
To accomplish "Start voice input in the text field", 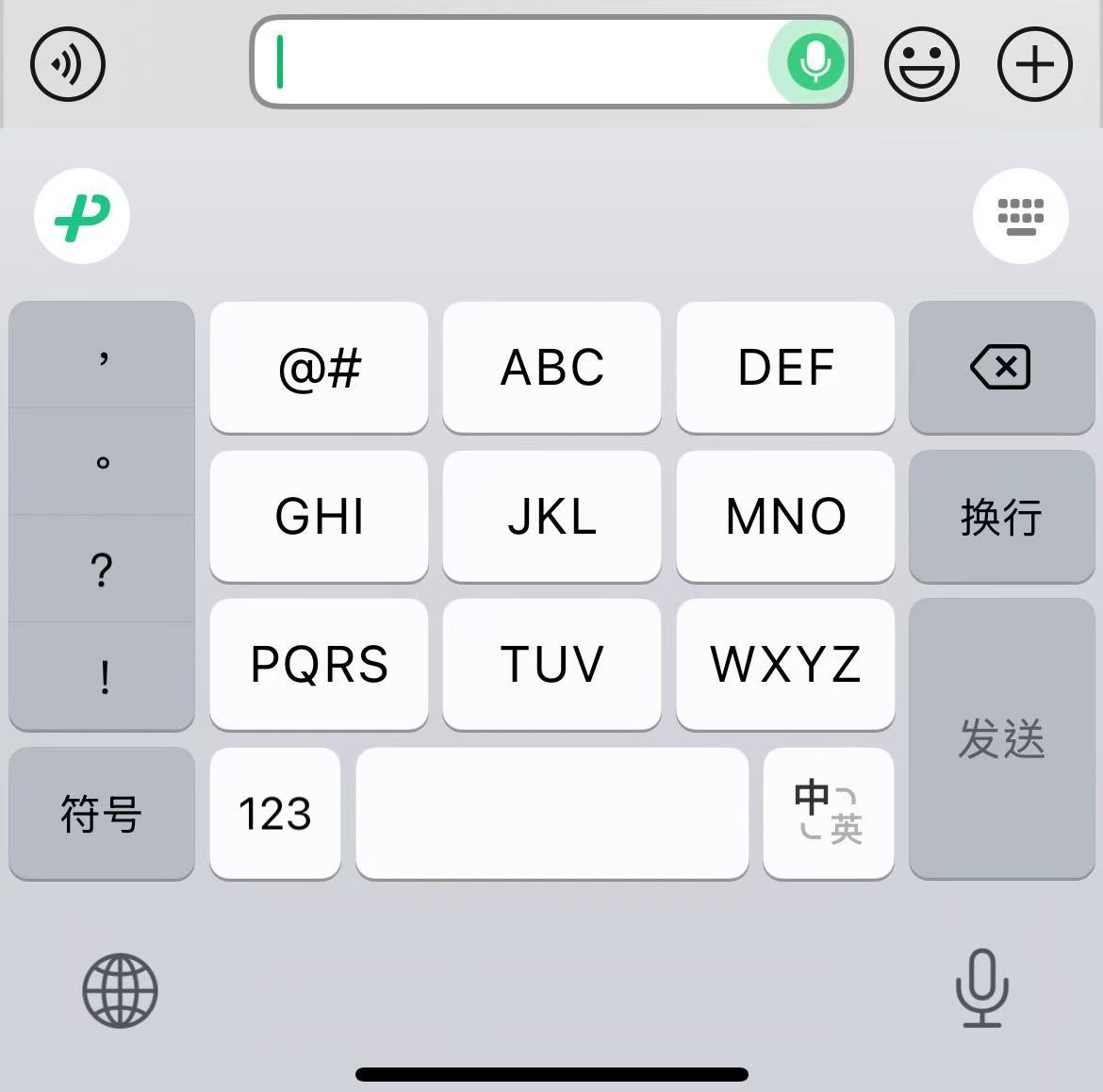I will (814, 63).
